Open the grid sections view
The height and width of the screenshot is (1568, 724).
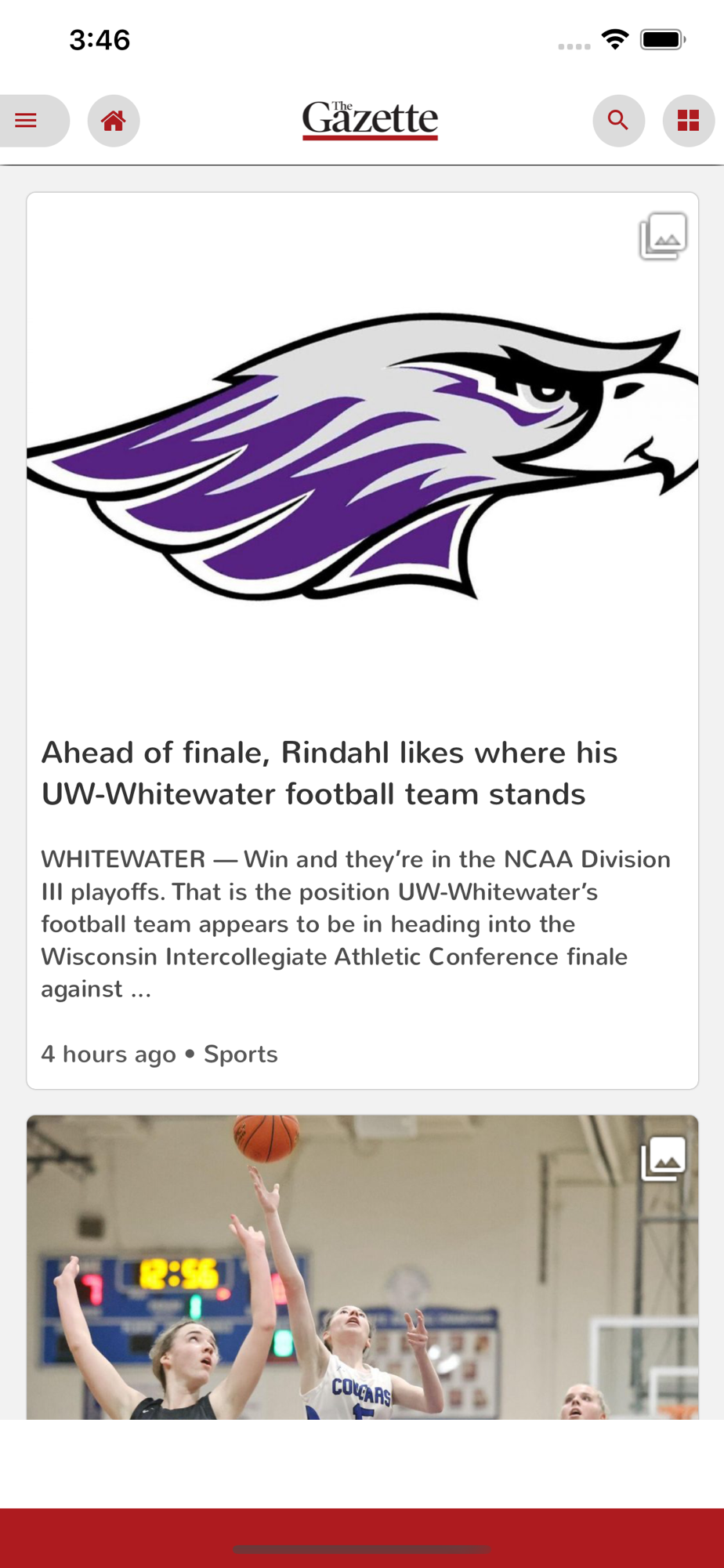pos(688,121)
